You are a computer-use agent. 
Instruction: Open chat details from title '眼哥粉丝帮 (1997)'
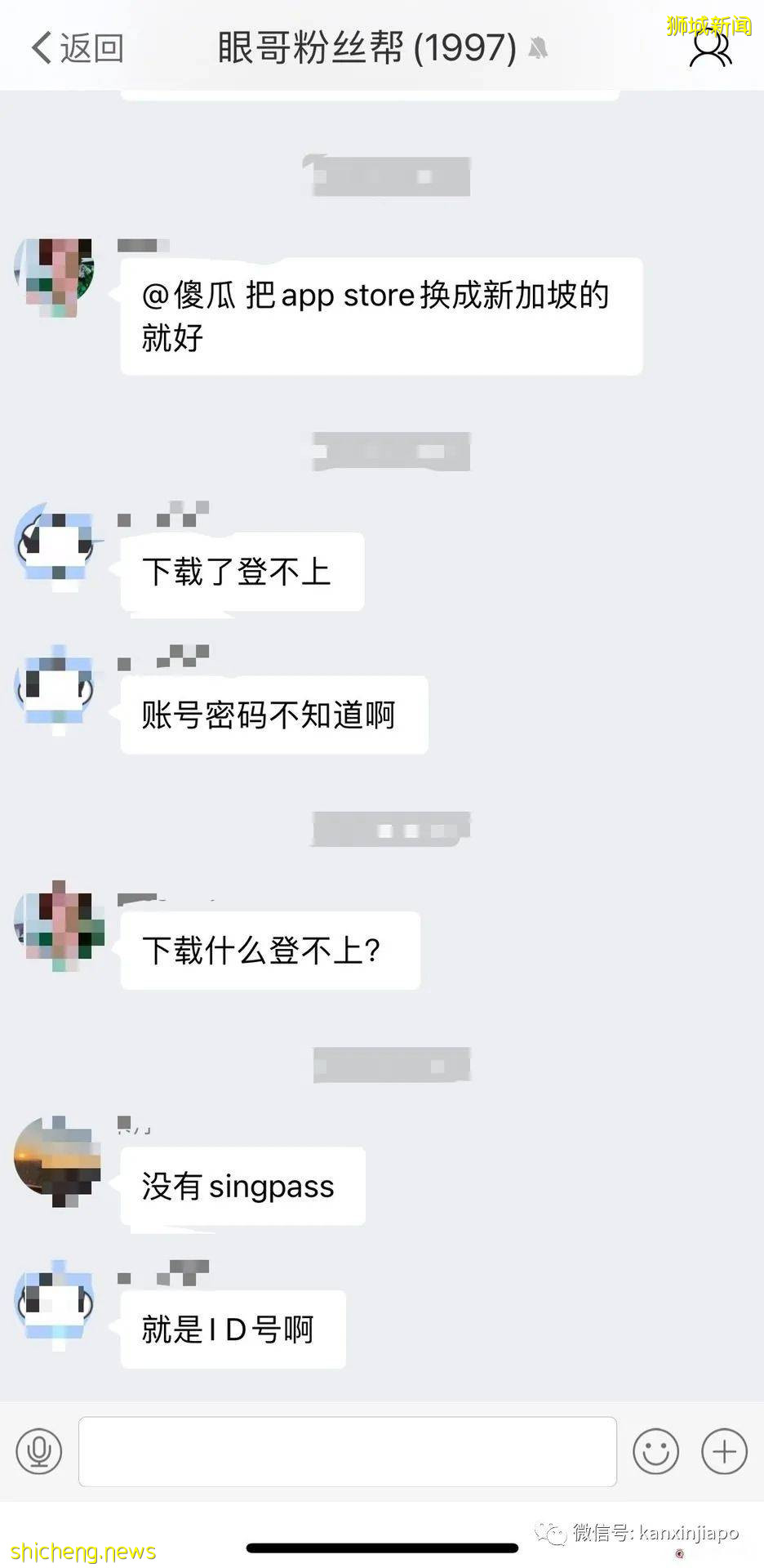(x=362, y=47)
